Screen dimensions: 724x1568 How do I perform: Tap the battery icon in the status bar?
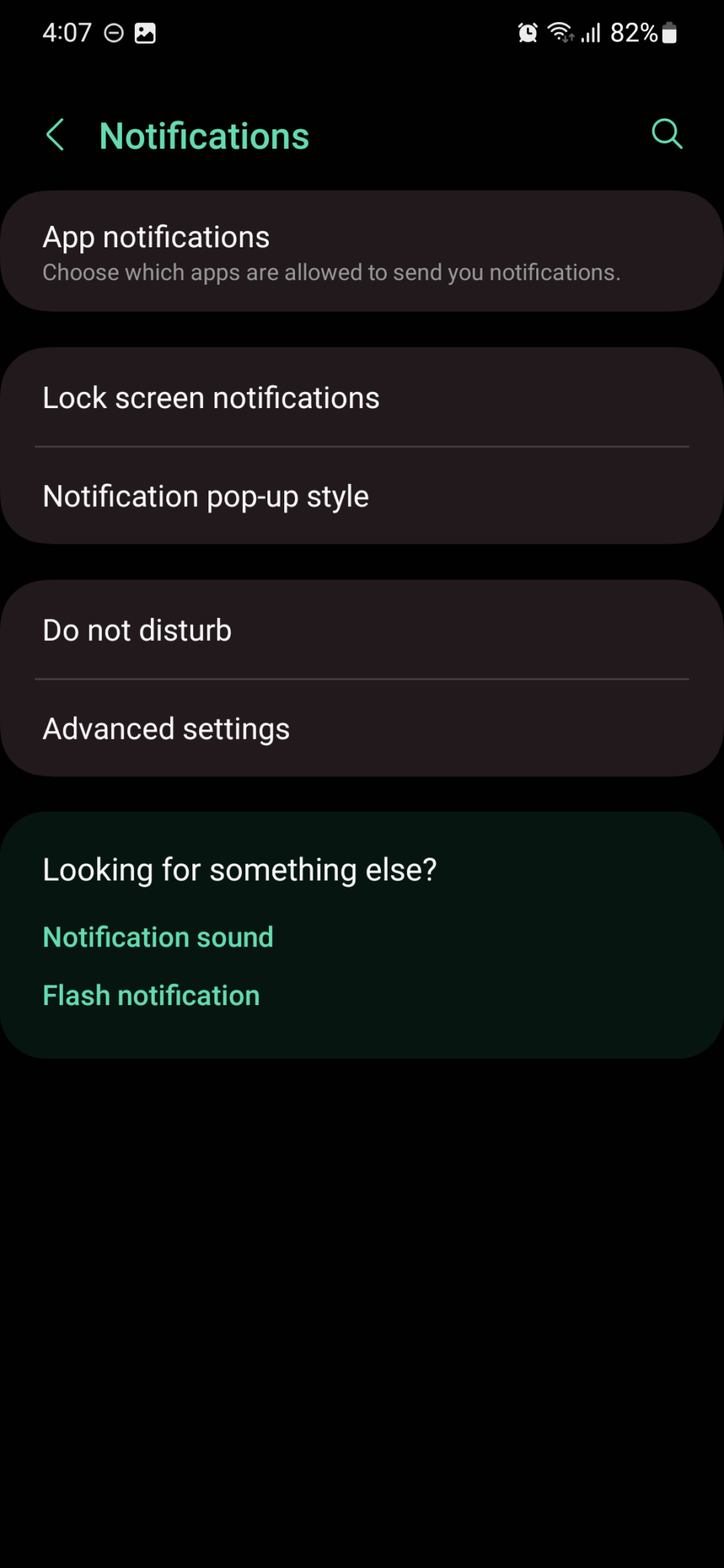[x=669, y=32]
